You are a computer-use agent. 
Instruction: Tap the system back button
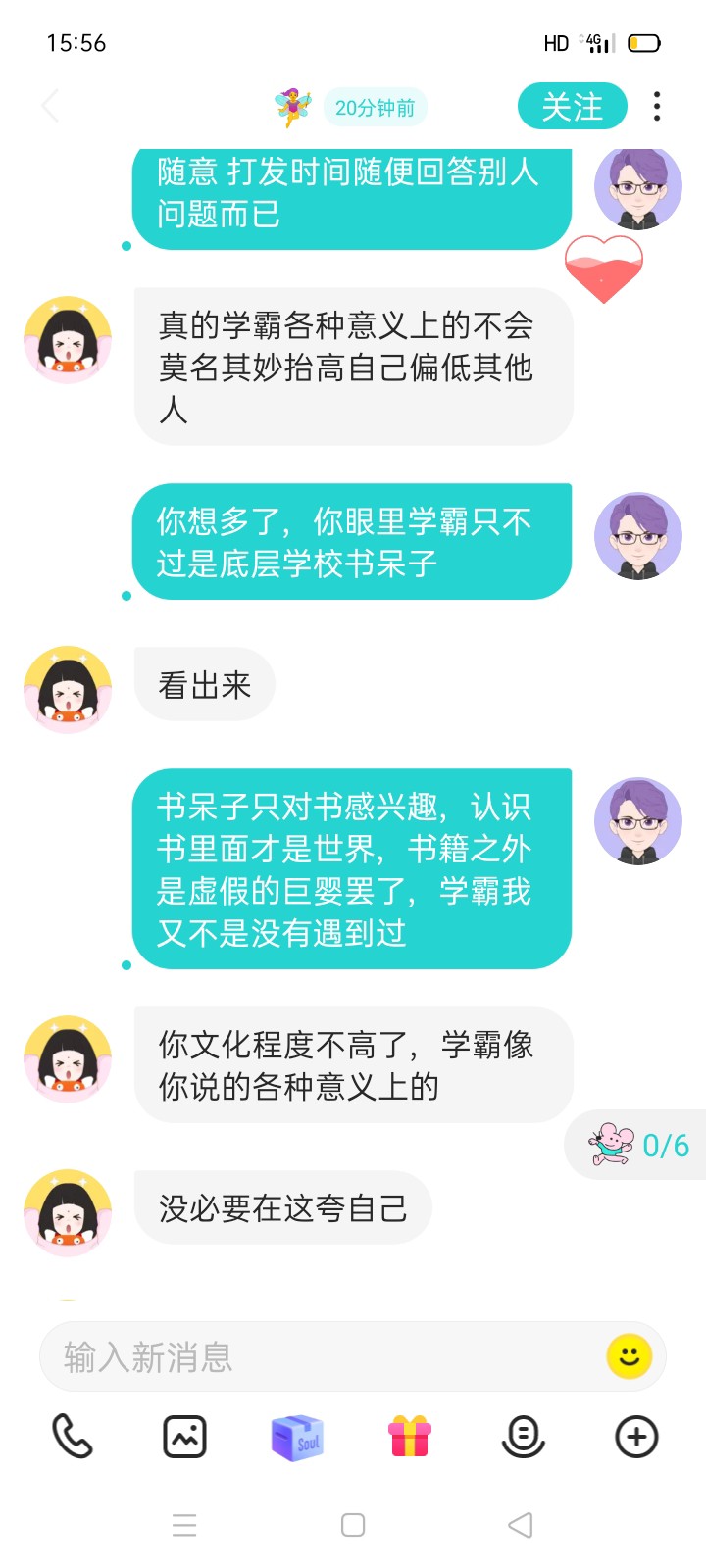(521, 1525)
